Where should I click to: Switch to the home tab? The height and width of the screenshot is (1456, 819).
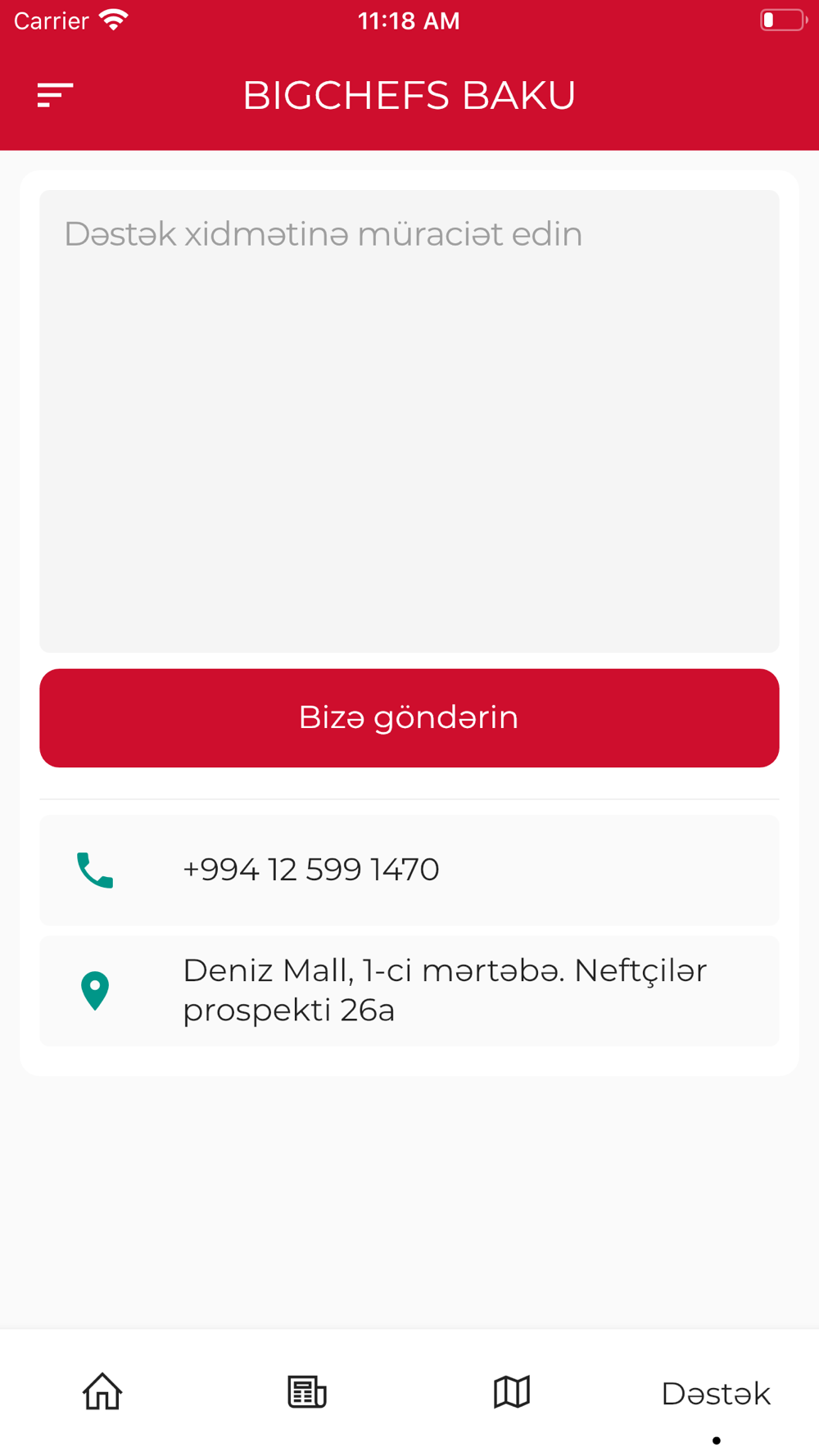pyautogui.click(x=102, y=1392)
